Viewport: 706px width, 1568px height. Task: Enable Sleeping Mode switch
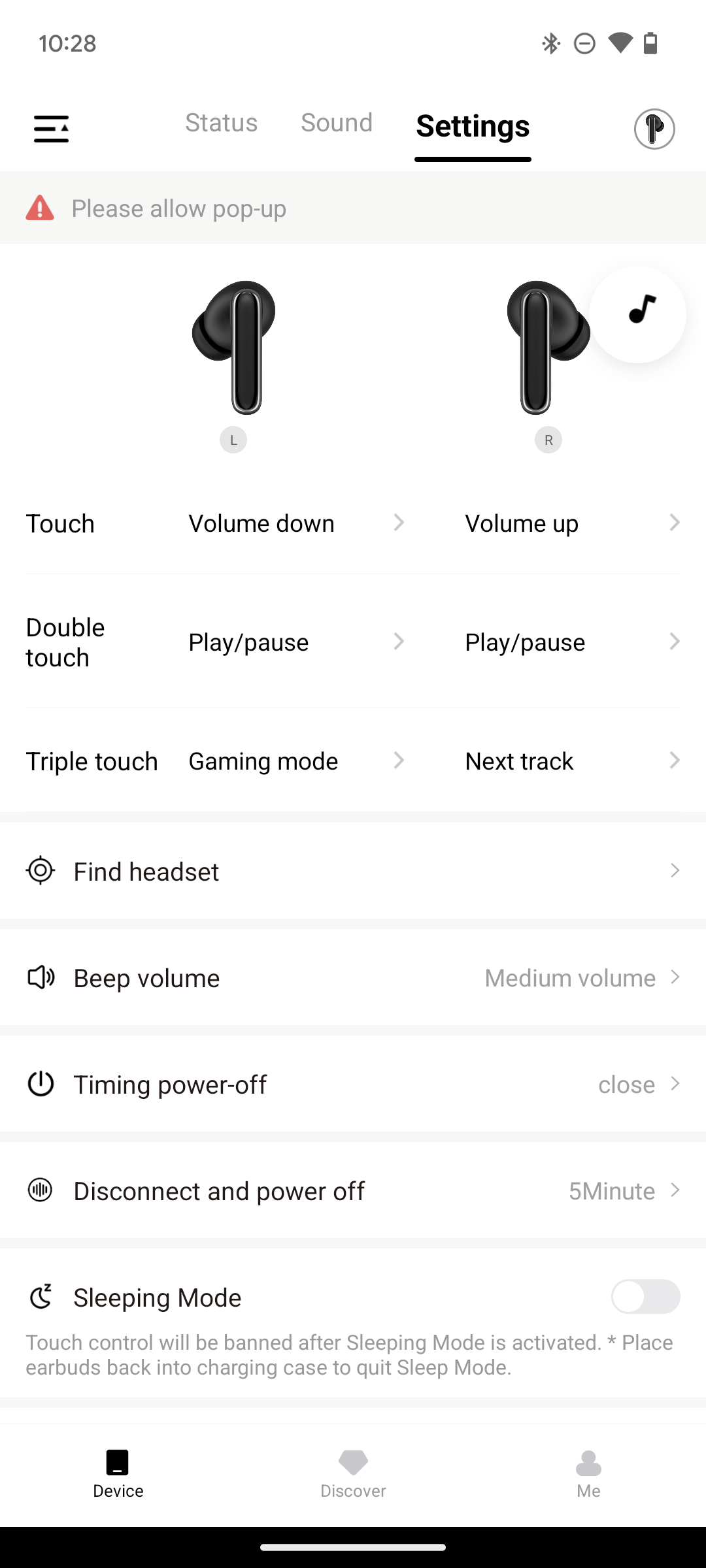pos(645,1296)
